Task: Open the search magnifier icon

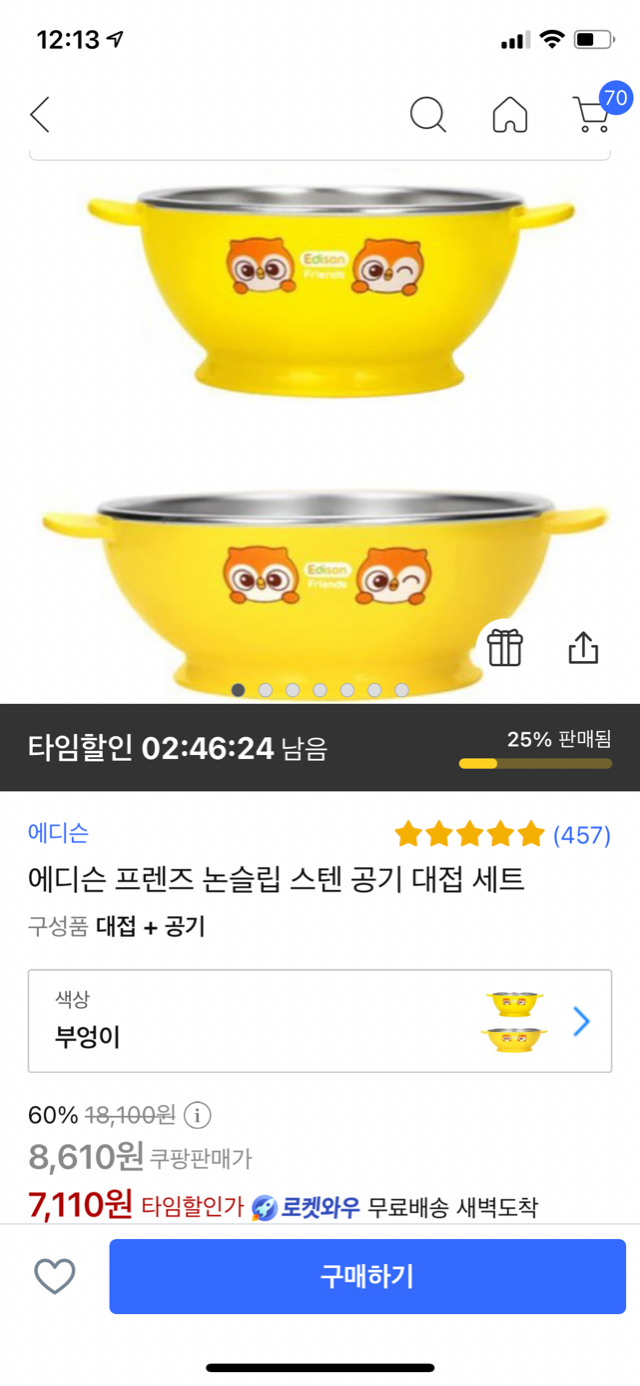Action: tap(428, 115)
